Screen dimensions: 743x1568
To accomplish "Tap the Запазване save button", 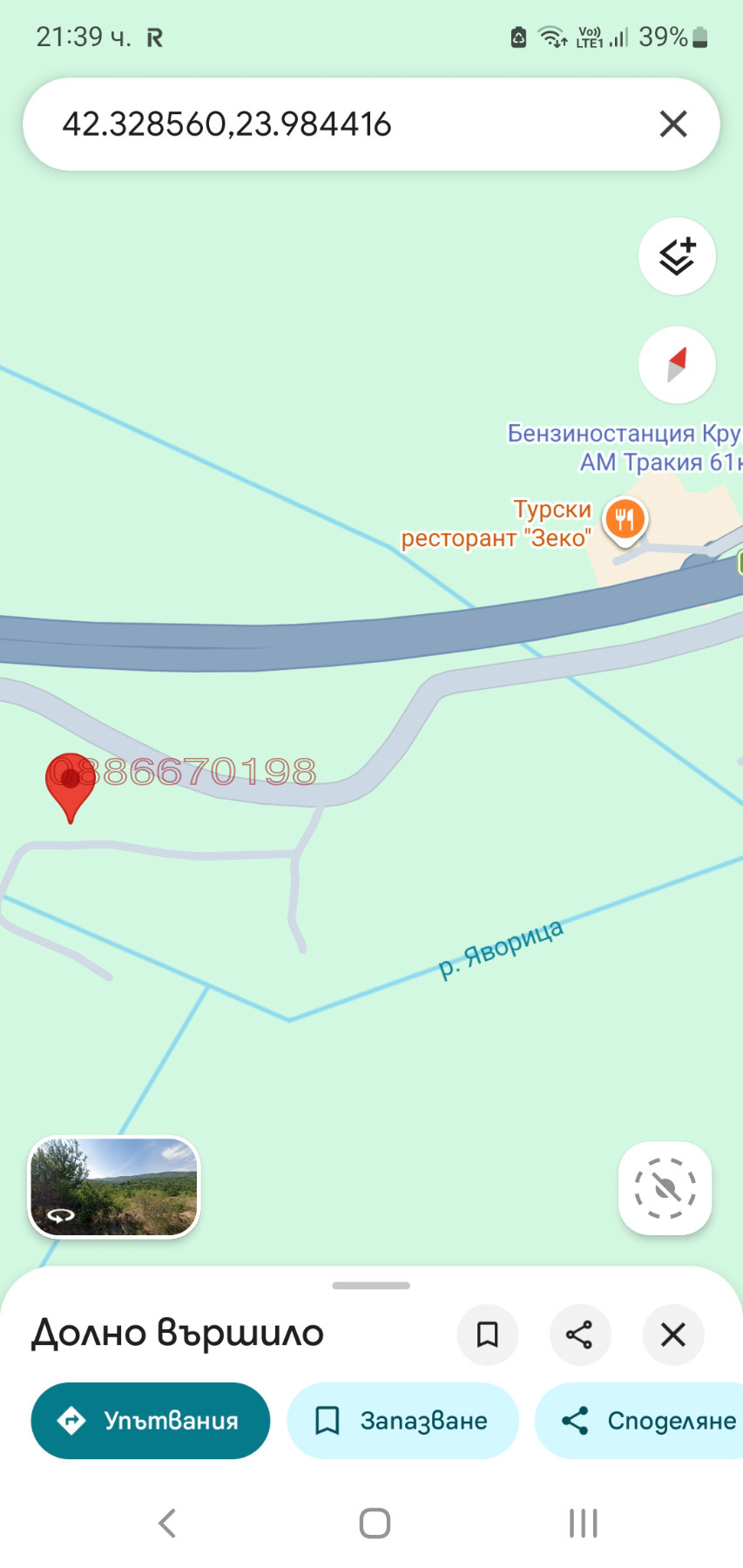I will click(402, 1420).
